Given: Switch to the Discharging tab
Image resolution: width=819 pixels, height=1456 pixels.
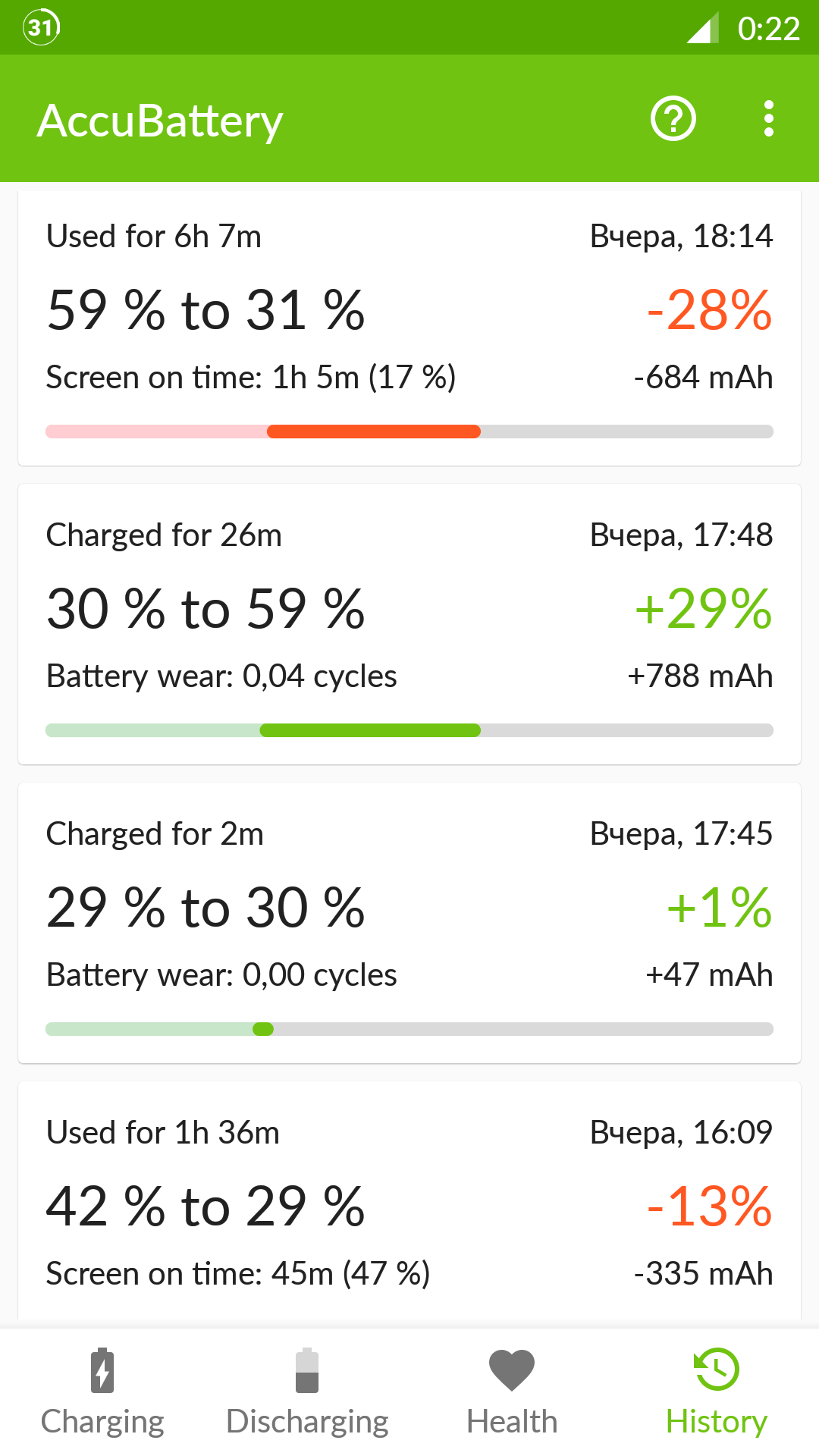Looking at the screenshot, I should pyautogui.click(x=307, y=1392).
